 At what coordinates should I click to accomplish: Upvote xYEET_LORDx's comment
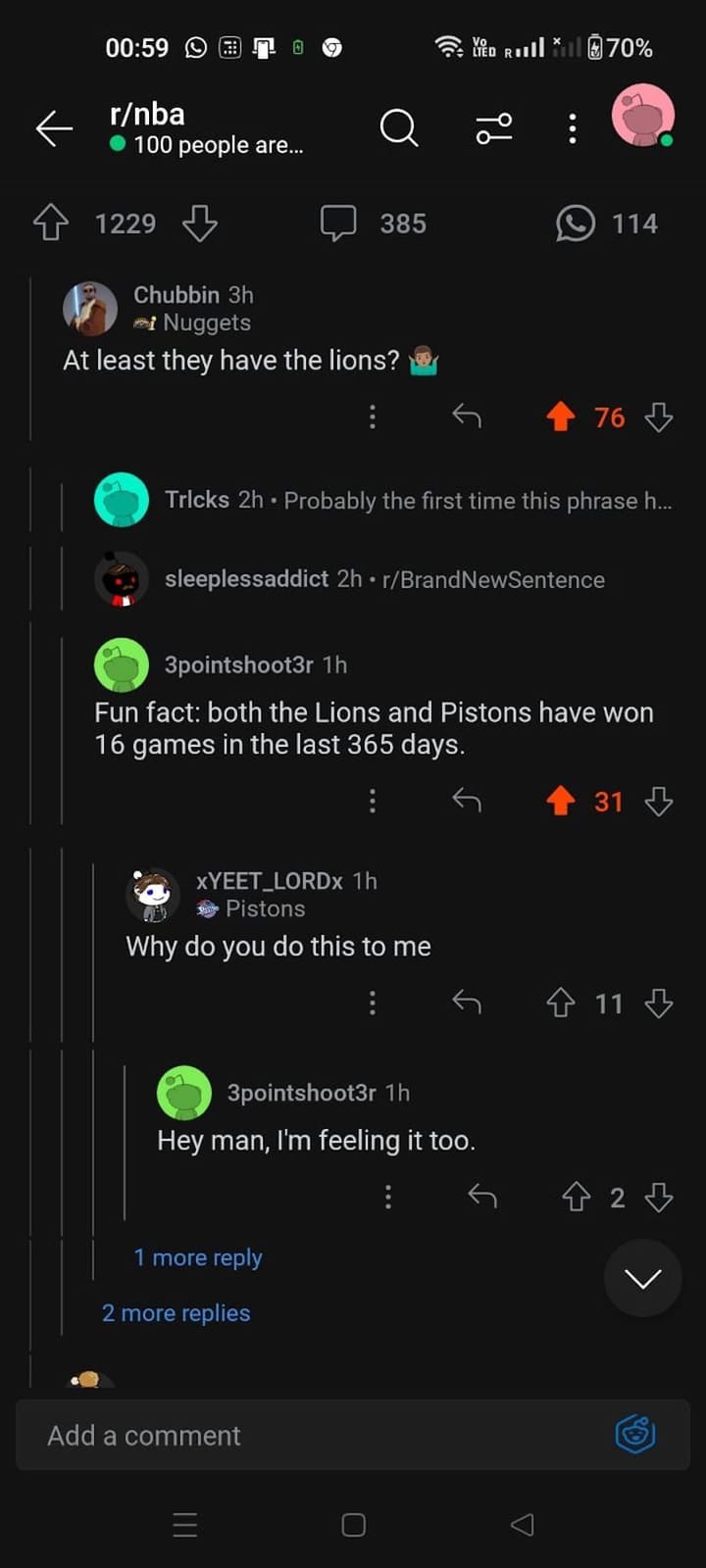[x=561, y=1004]
